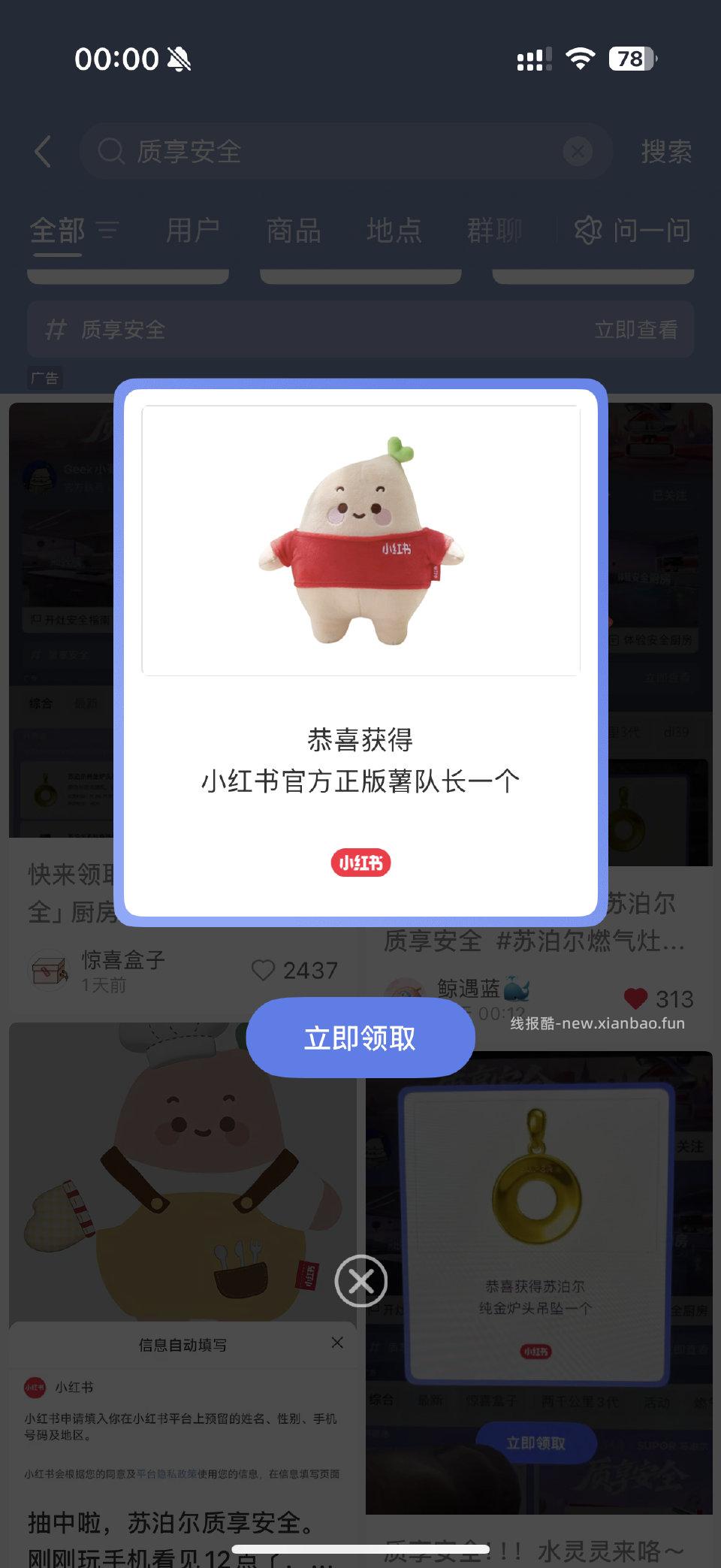Dismiss the 信息自动填写 panel with its X
This screenshot has height=1568, width=721.
click(337, 1344)
